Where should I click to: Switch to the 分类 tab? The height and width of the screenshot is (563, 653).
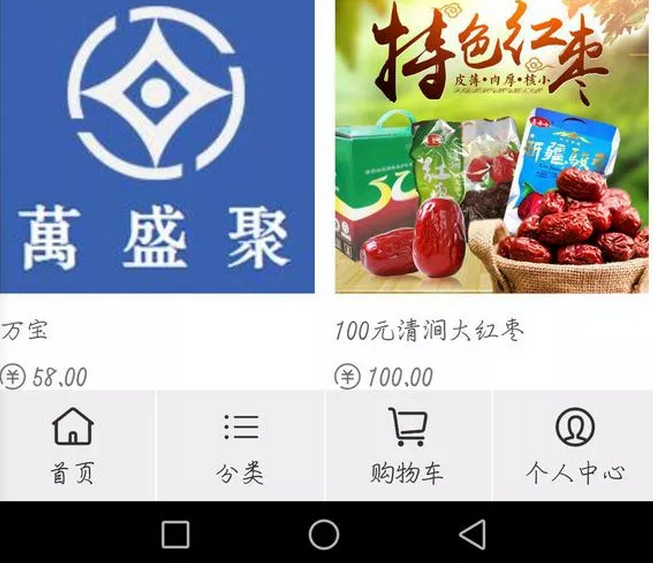tap(240, 446)
